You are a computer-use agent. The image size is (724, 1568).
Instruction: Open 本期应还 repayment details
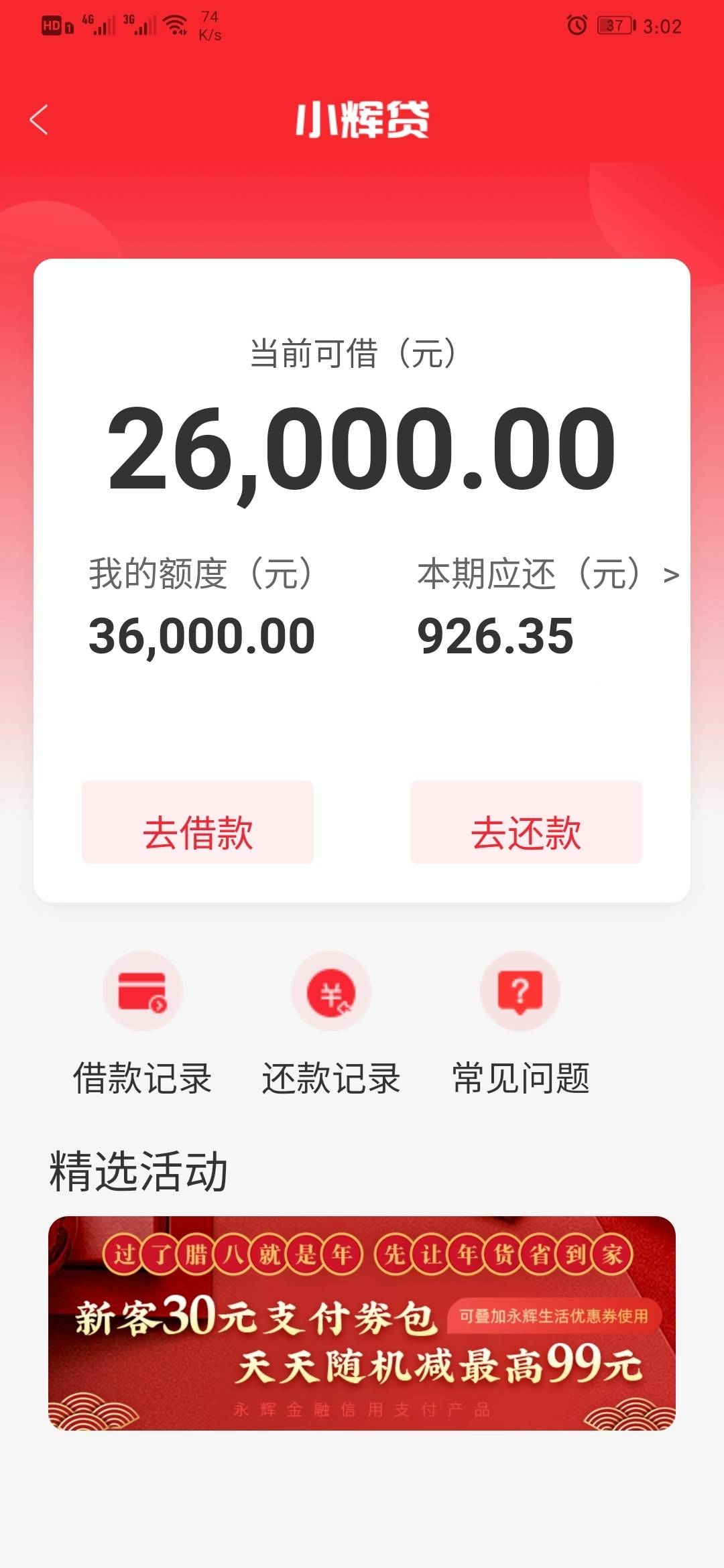[548, 575]
